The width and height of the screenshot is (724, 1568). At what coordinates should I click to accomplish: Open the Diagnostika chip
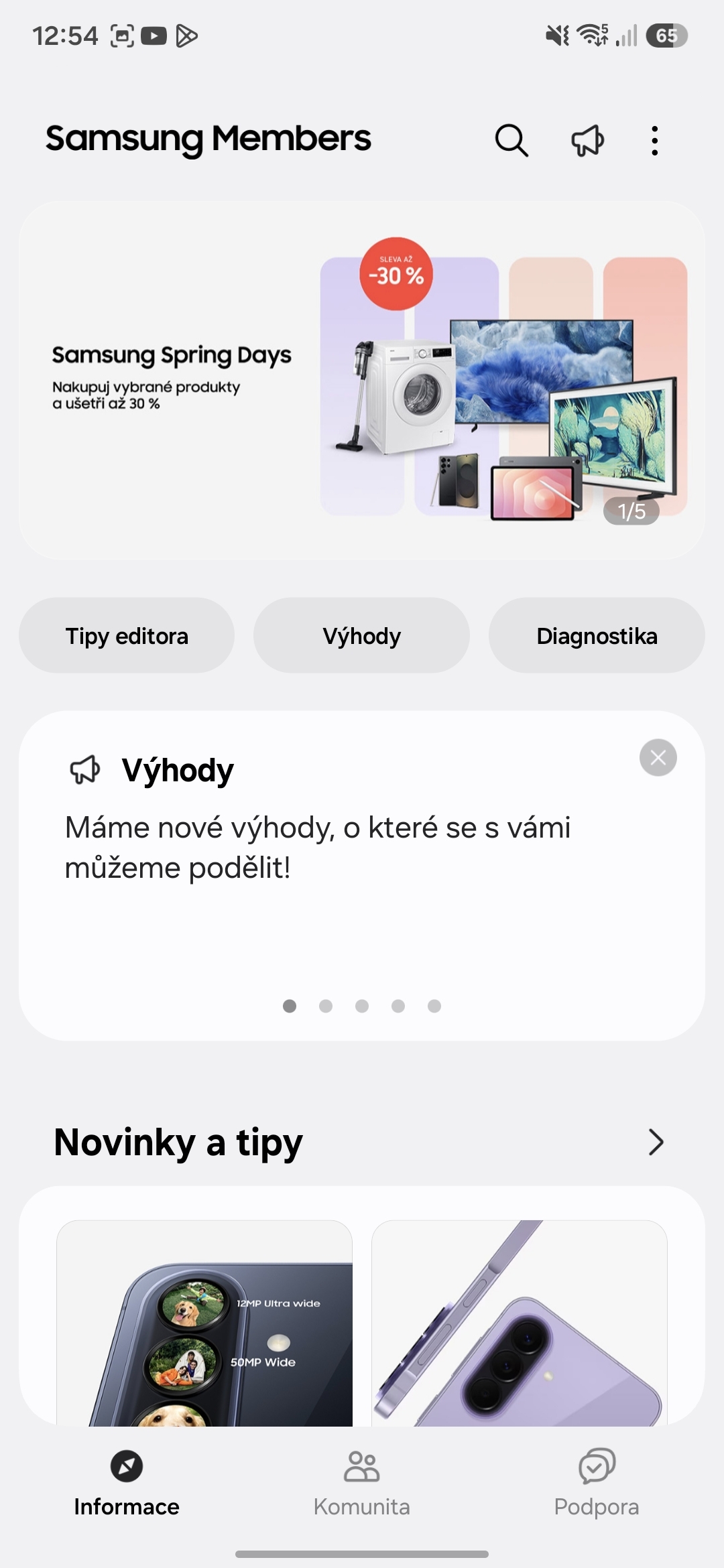click(597, 635)
